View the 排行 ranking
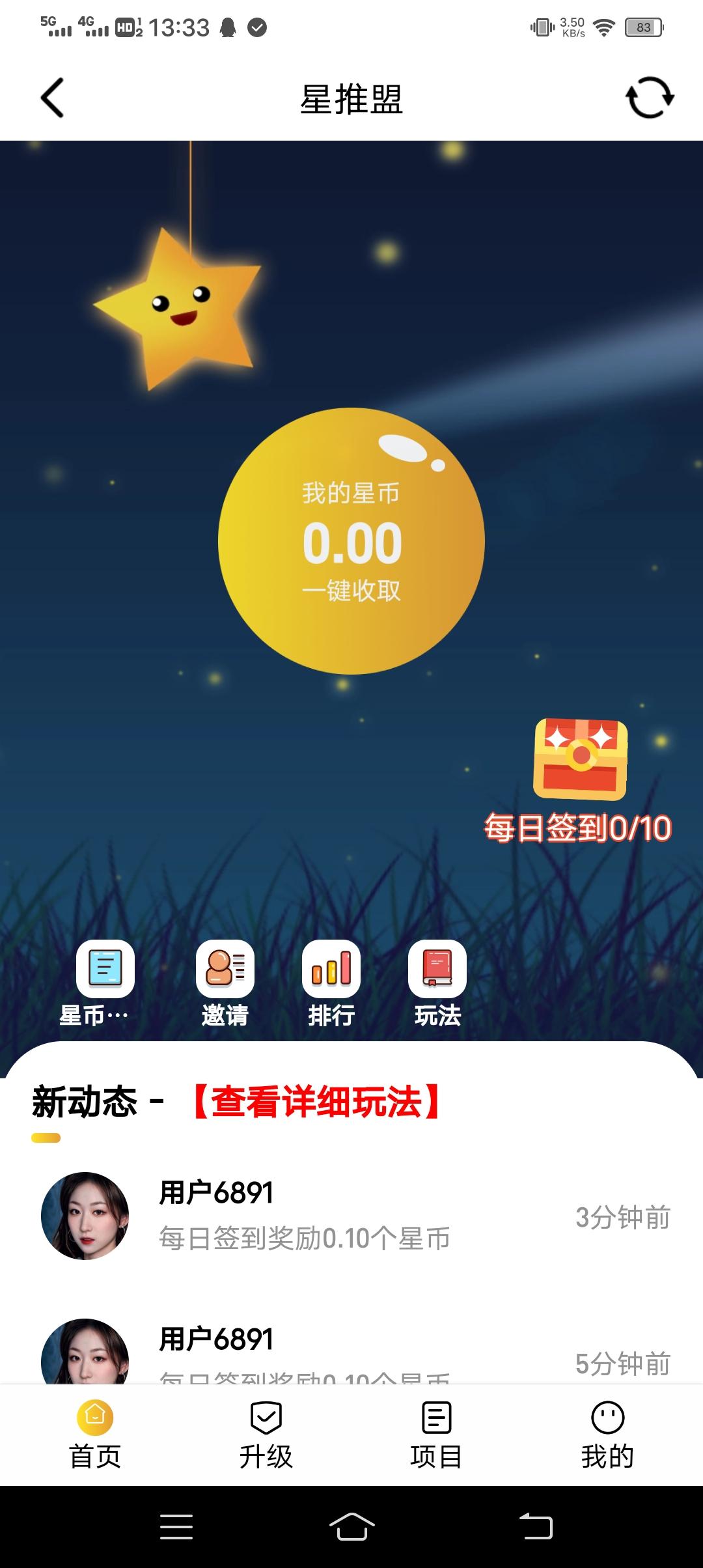The height and width of the screenshot is (1568, 703). (331, 970)
